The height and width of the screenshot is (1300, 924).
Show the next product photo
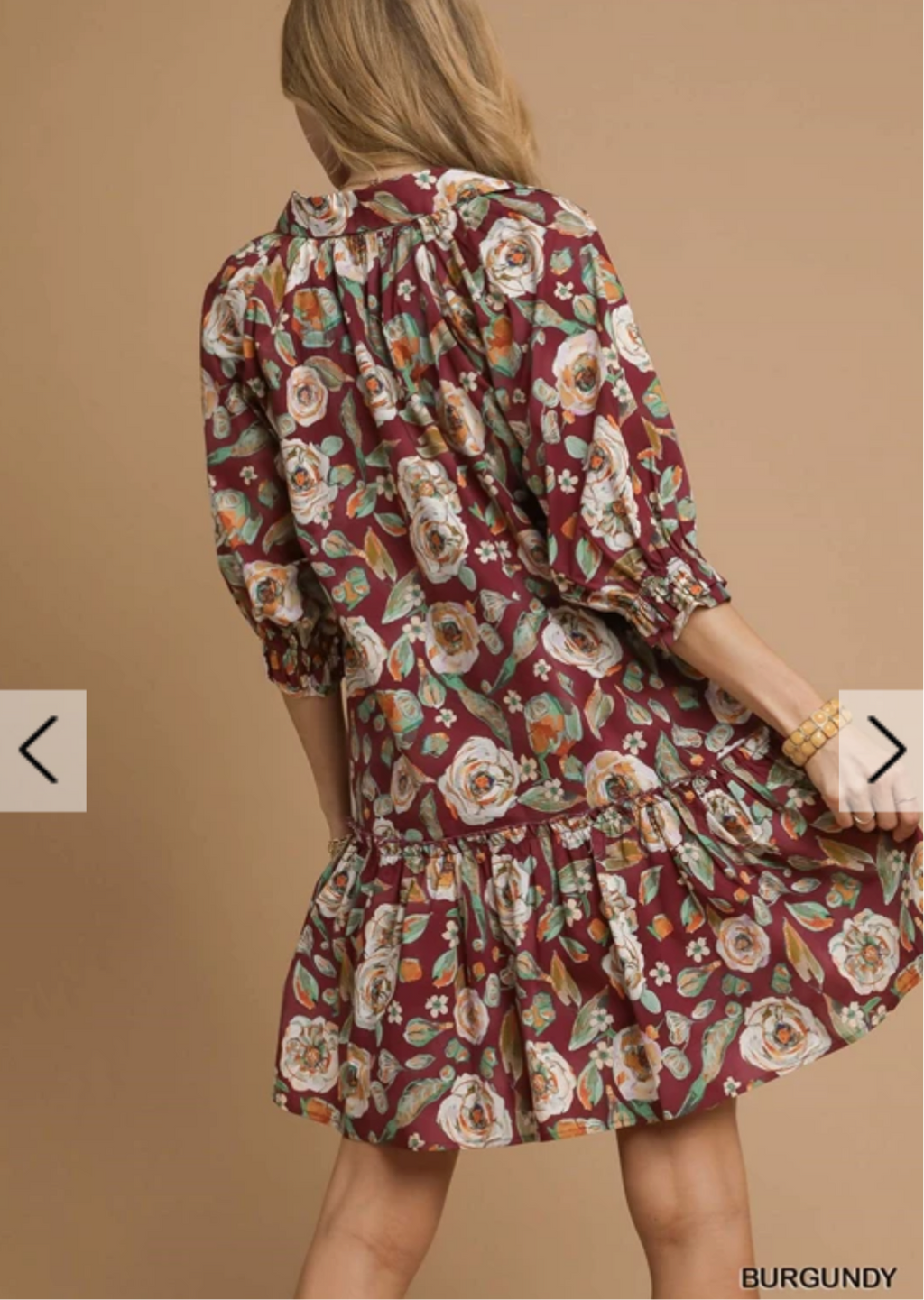[x=883, y=750]
